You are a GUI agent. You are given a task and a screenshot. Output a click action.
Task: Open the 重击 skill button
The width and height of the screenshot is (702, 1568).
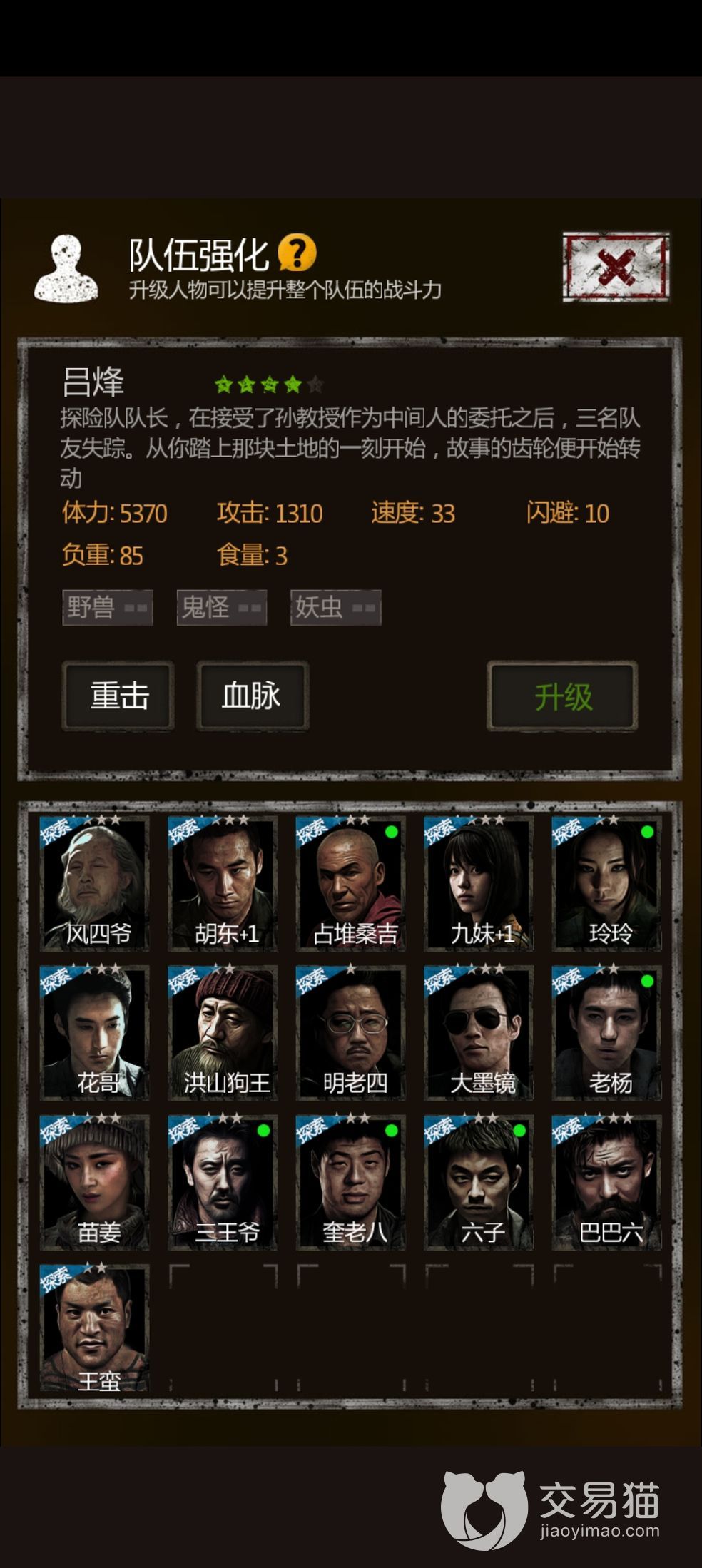(118, 696)
